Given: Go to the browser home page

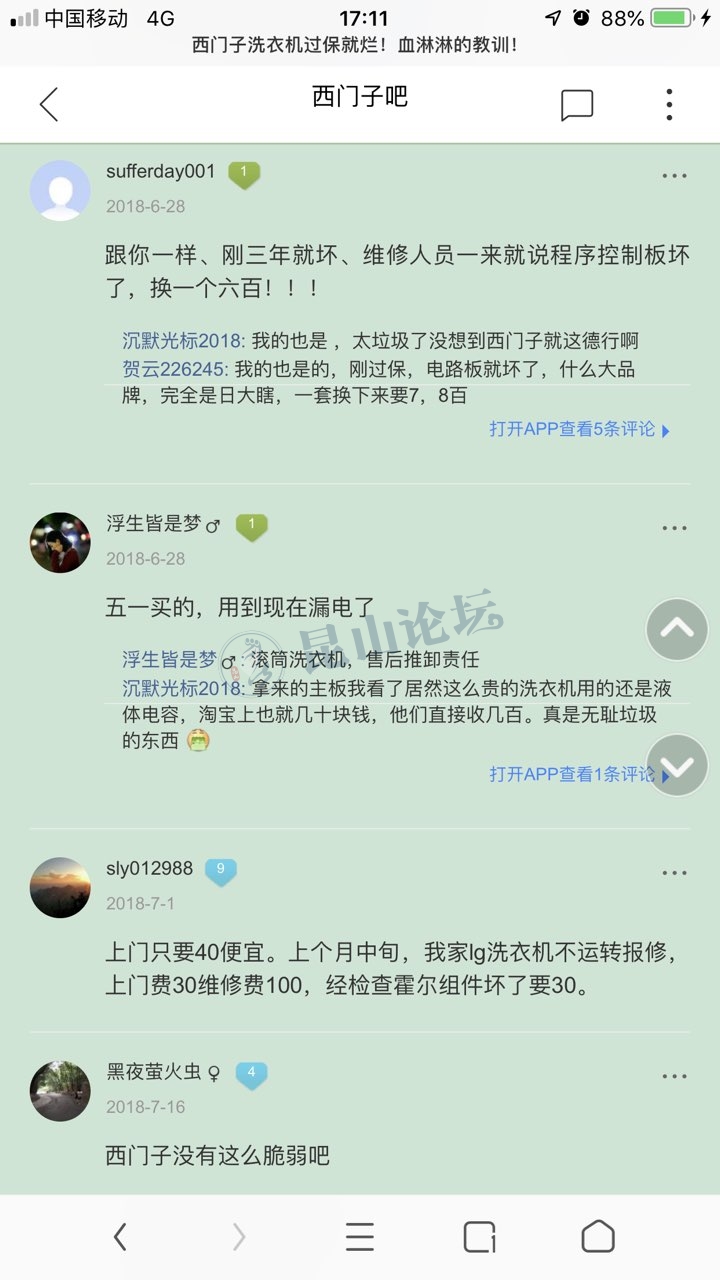Looking at the screenshot, I should (598, 1237).
